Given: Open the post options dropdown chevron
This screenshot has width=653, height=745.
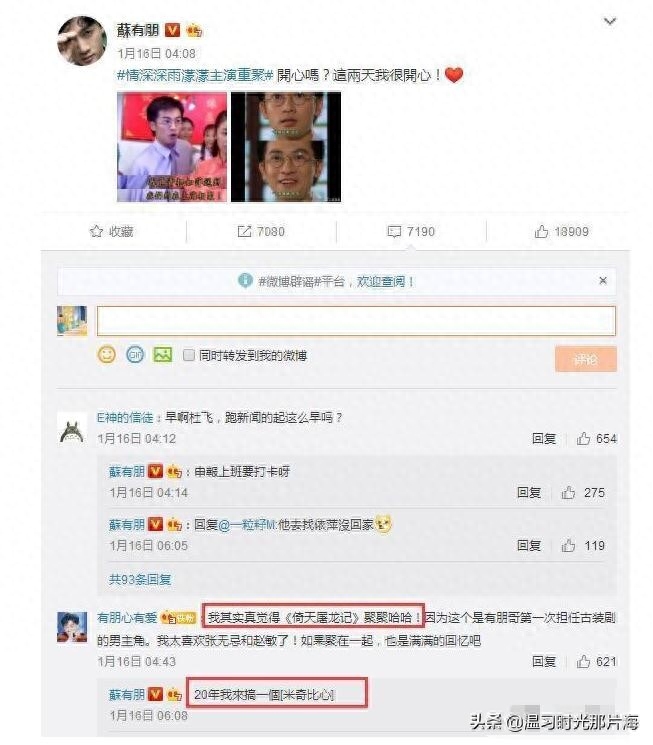Looking at the screenshot, I should (610, 21).
